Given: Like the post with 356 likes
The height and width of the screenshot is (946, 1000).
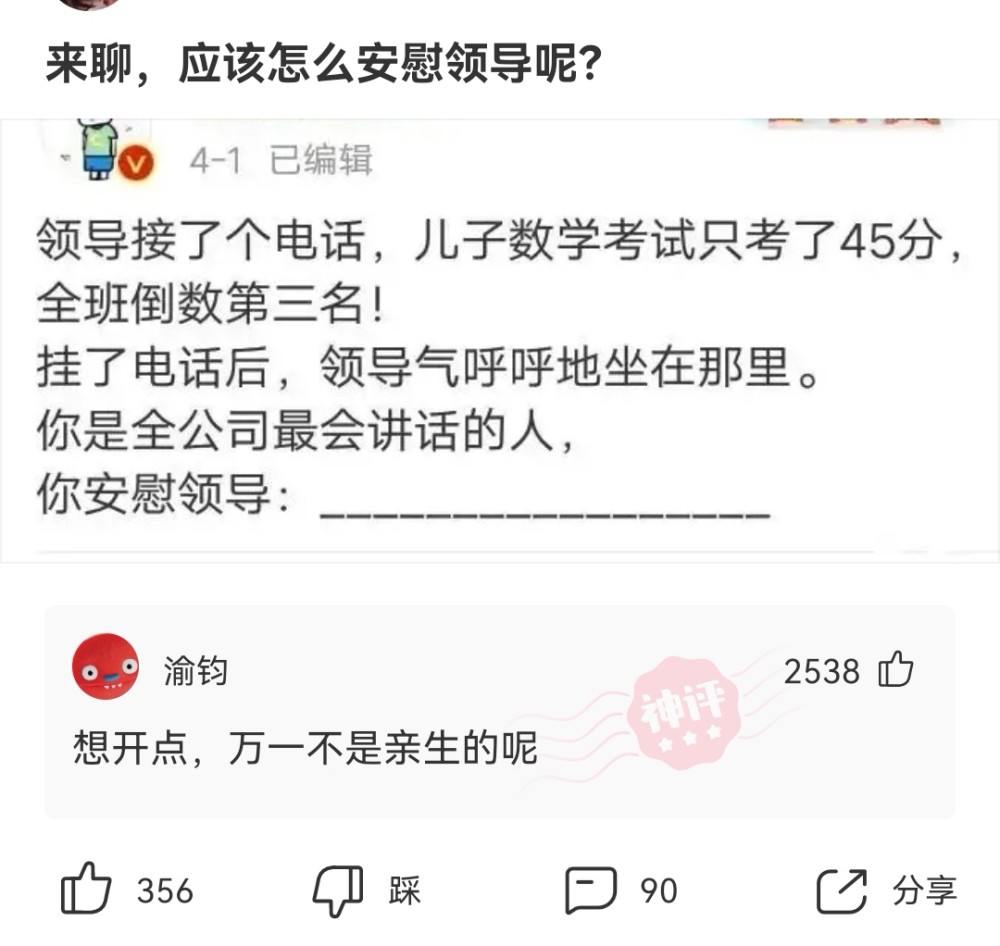Looking at the screenshot, I should (87, 888).
